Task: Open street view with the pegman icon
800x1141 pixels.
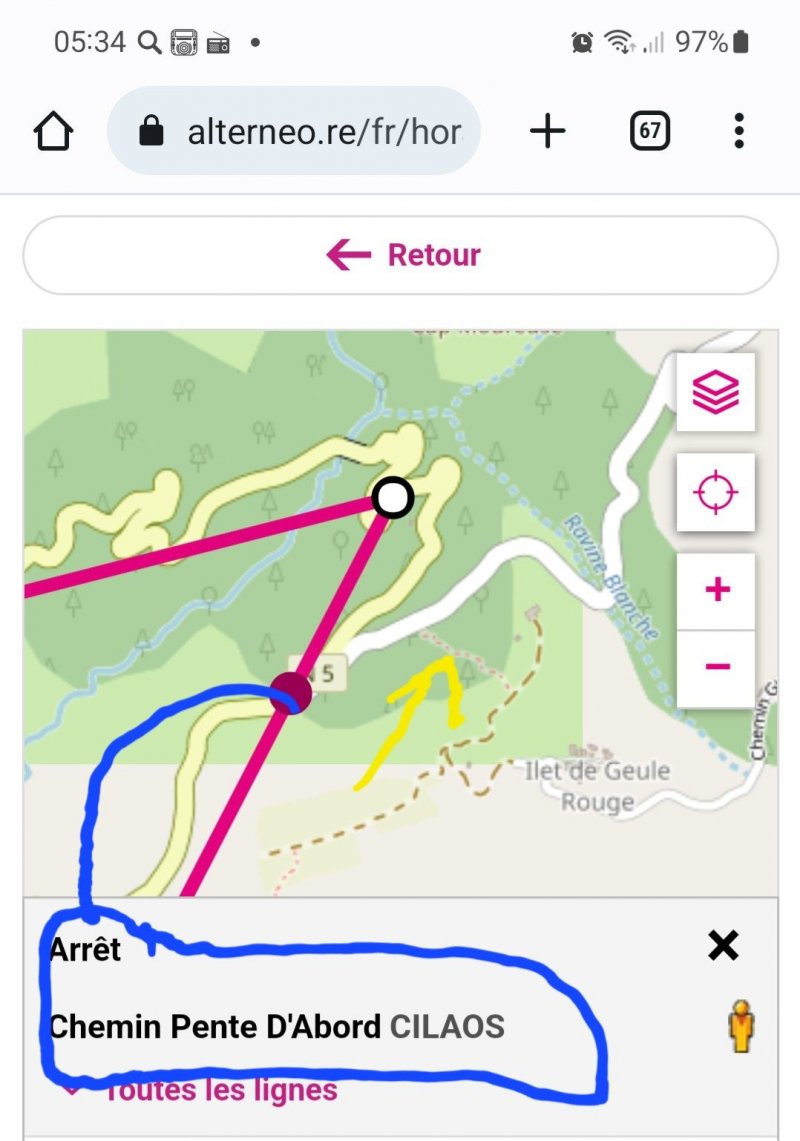Action: click(741, 1027)
